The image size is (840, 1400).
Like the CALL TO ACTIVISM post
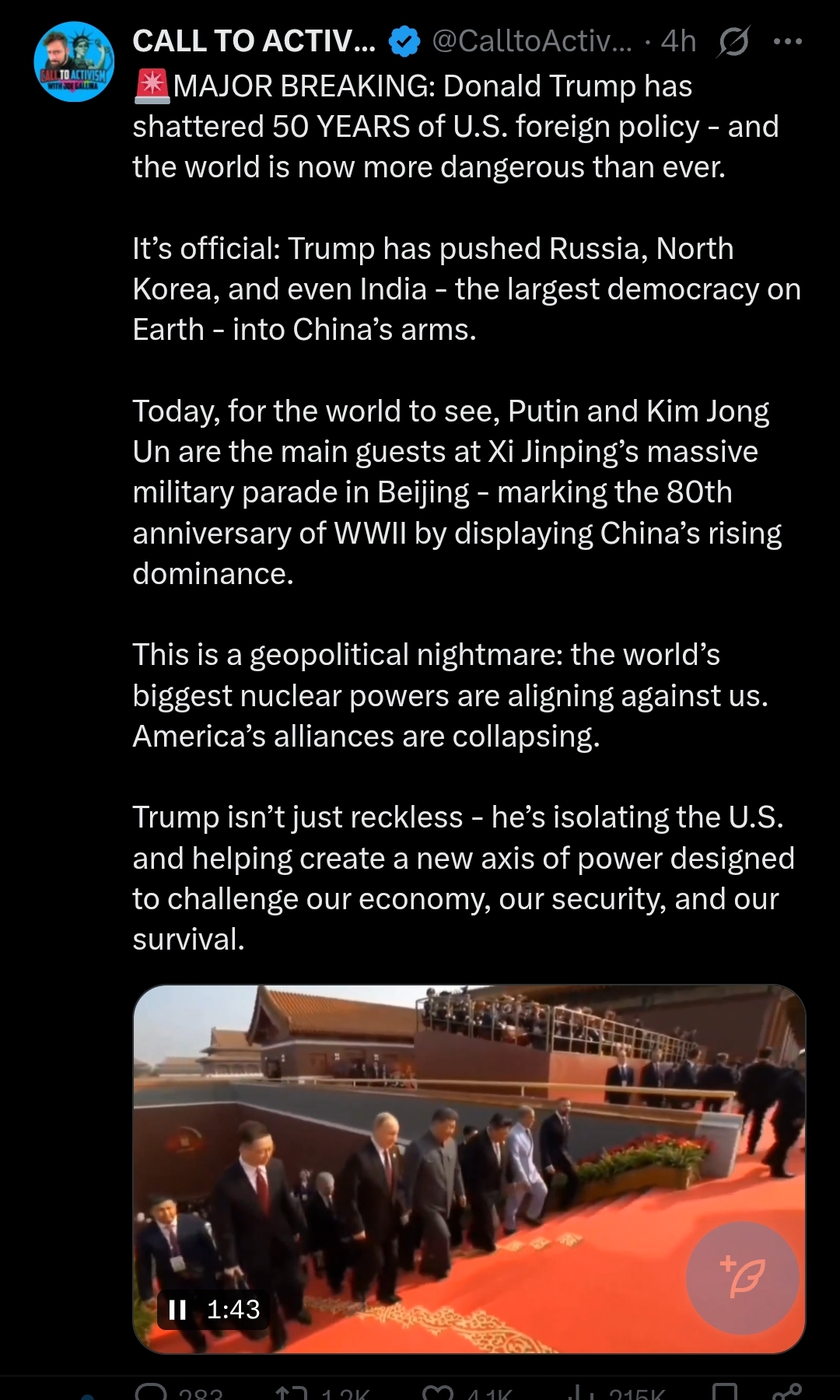pos(438,1391)
